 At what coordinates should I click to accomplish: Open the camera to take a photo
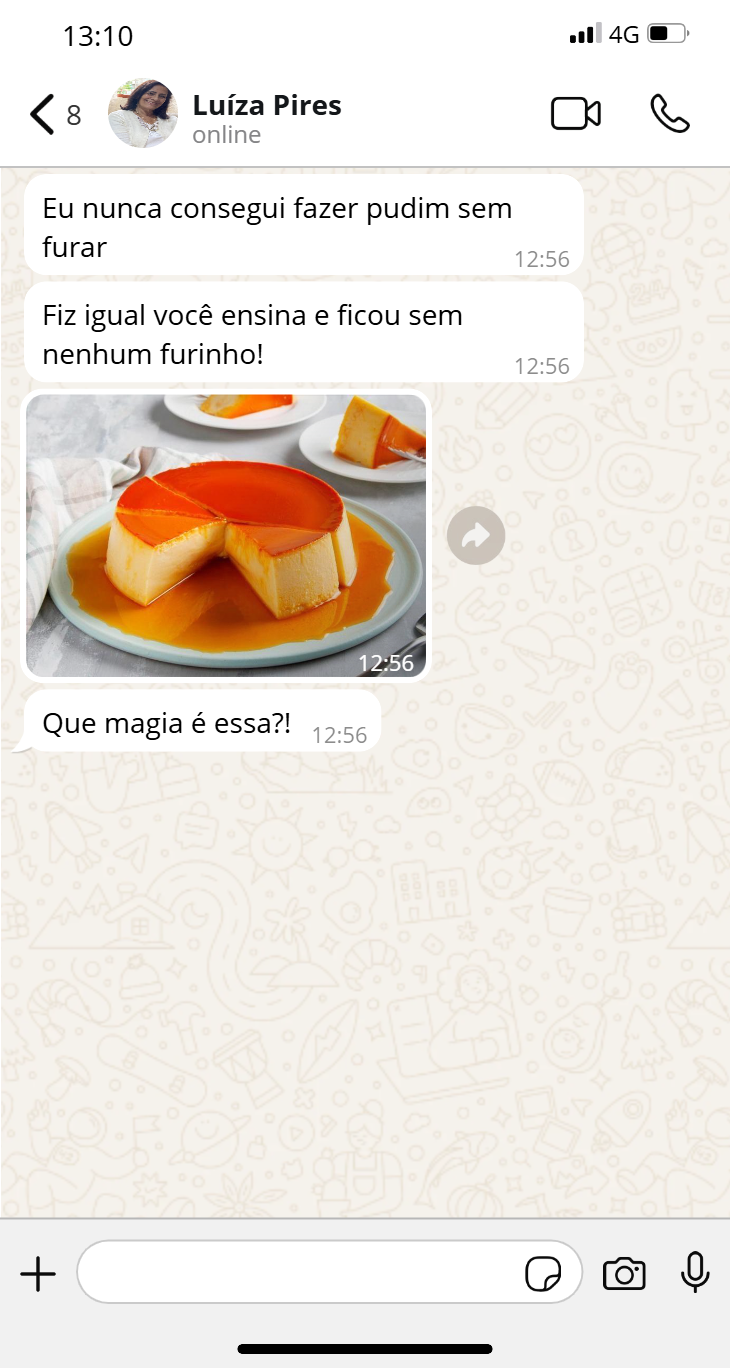click(x=624, y=1274)
